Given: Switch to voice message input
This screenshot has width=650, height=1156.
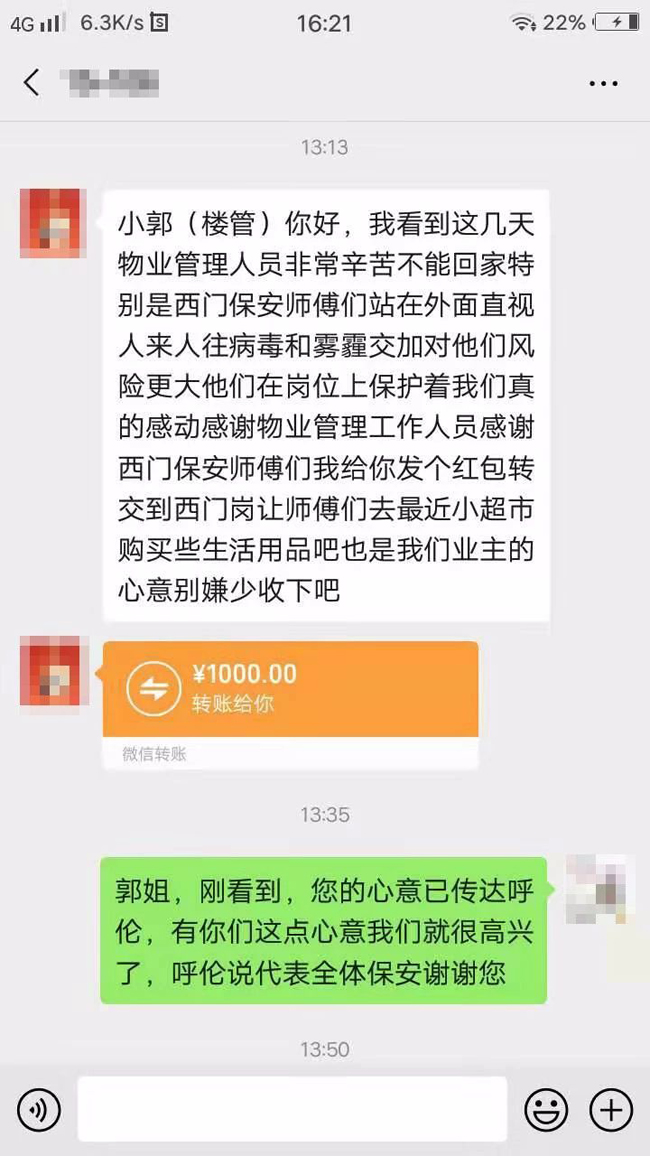Looking at the screenshot, I should 39,1109.
